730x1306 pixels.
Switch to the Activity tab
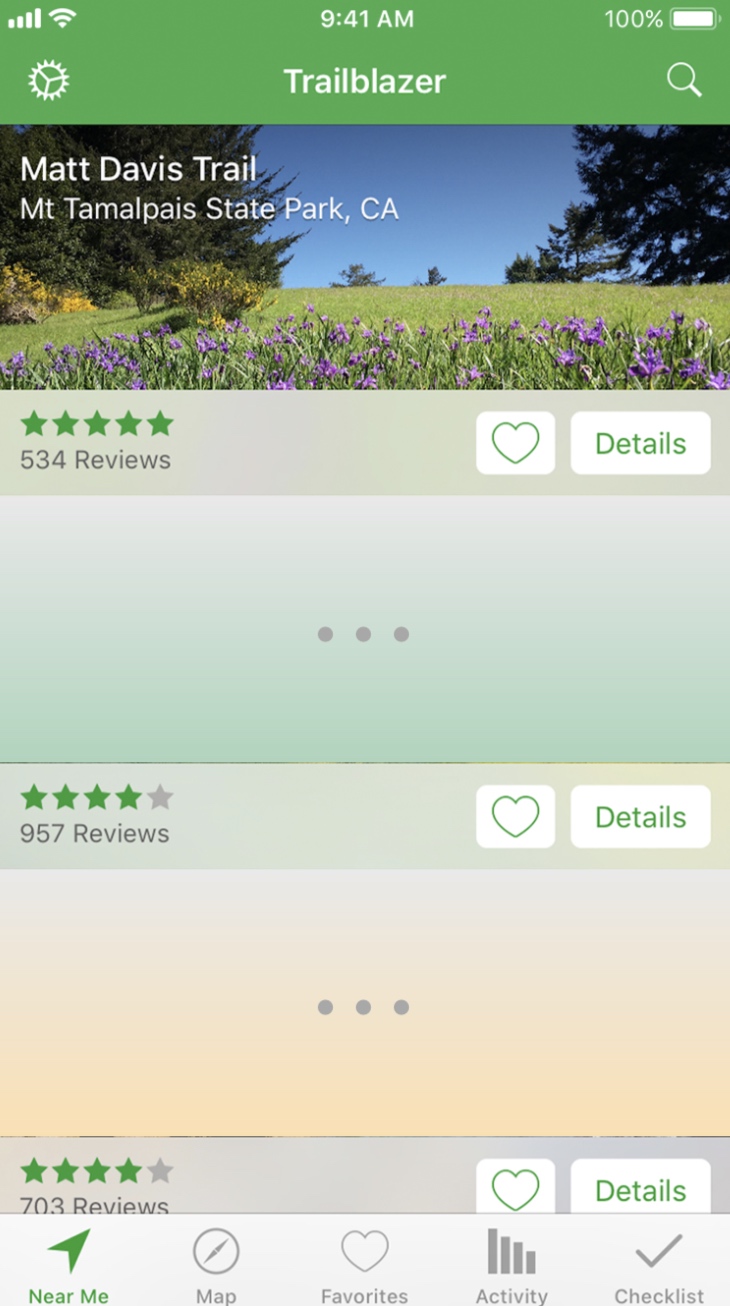click(511, 1265)
